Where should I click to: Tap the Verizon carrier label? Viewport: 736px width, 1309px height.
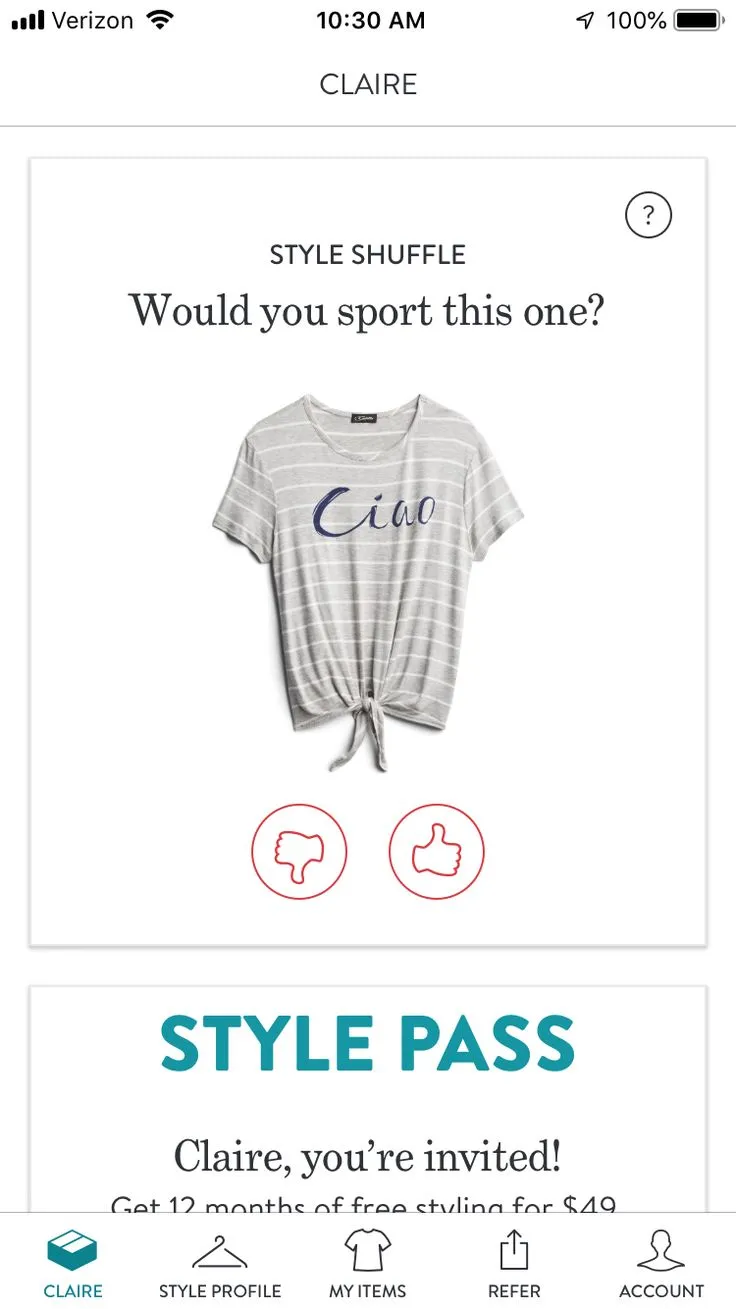pos(95,18)
